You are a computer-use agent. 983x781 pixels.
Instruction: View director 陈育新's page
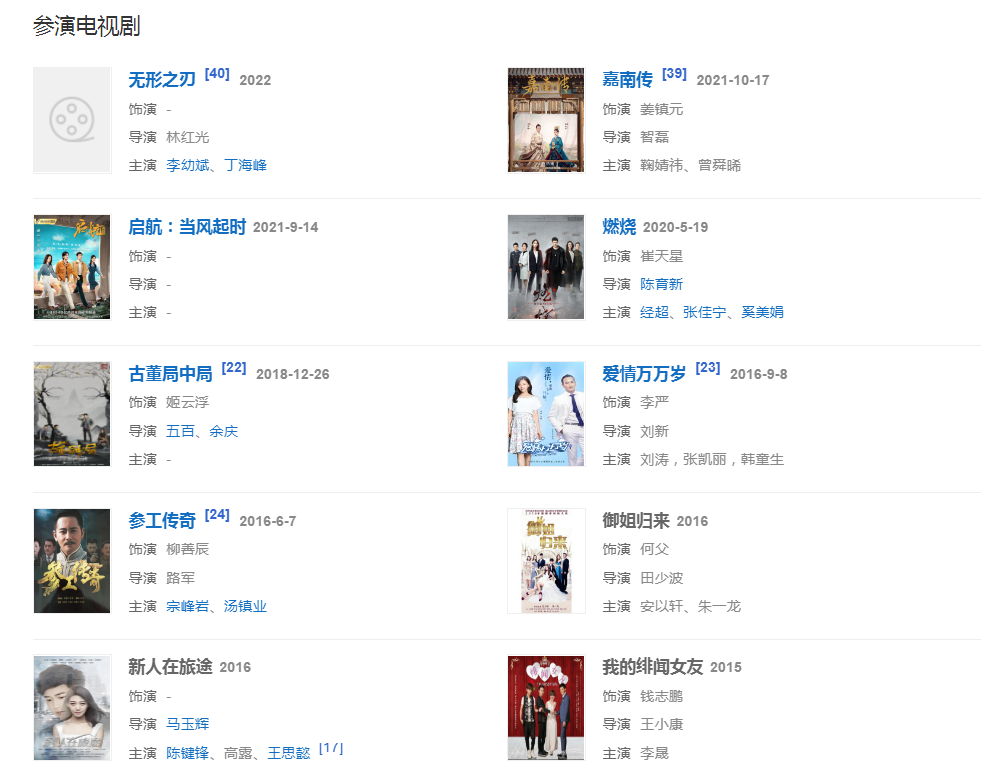(x=661, y=284)
